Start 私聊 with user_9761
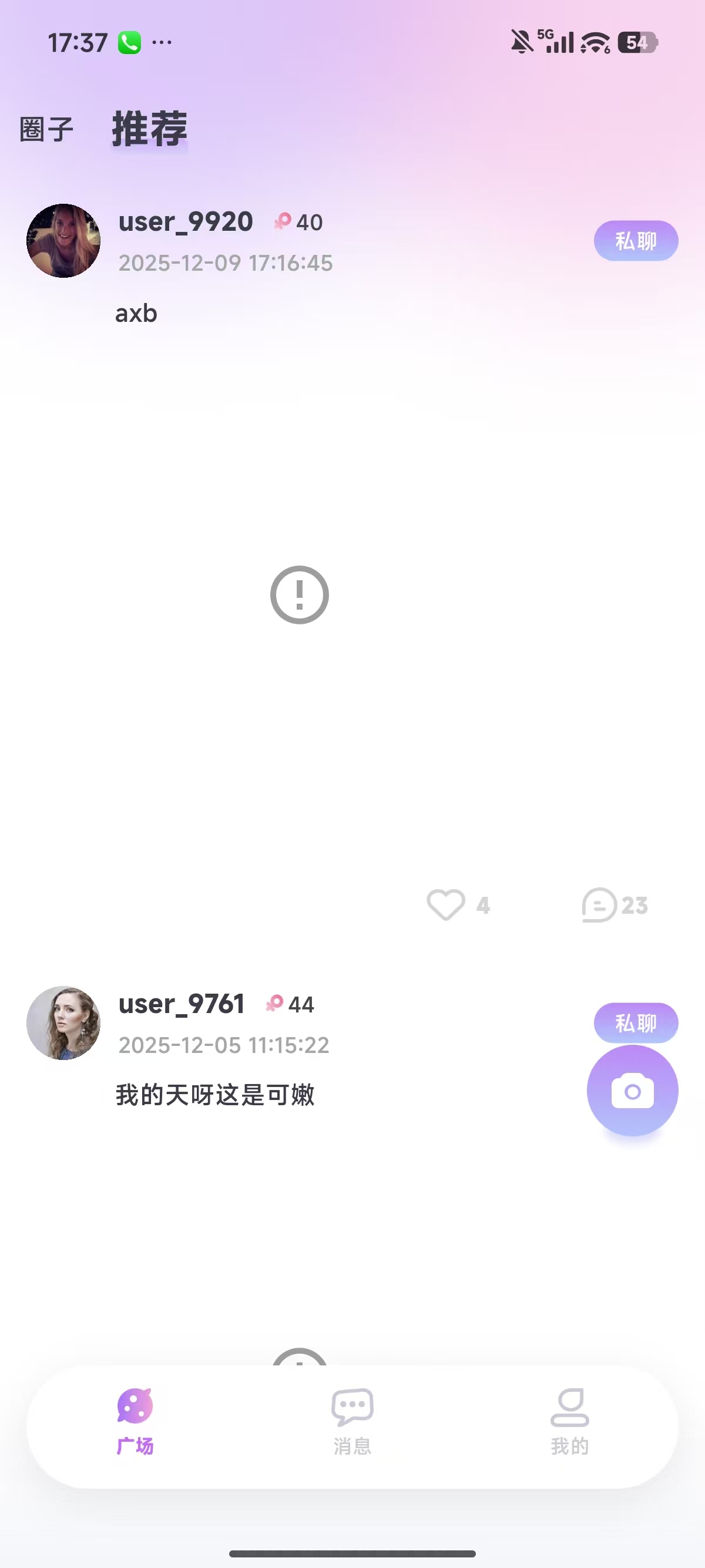Image resolution: width=705 pixels, height=1568 pixels. 636,1023
